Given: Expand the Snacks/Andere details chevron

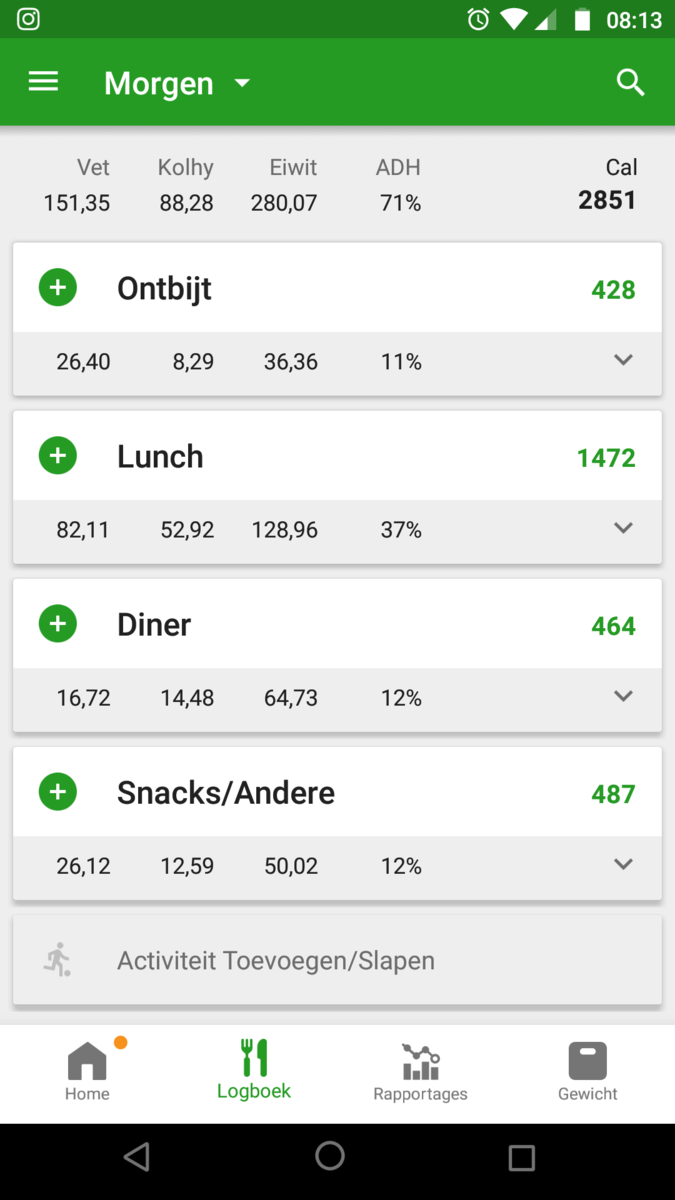Looking at the screenshot, I should tap(623, 864).
